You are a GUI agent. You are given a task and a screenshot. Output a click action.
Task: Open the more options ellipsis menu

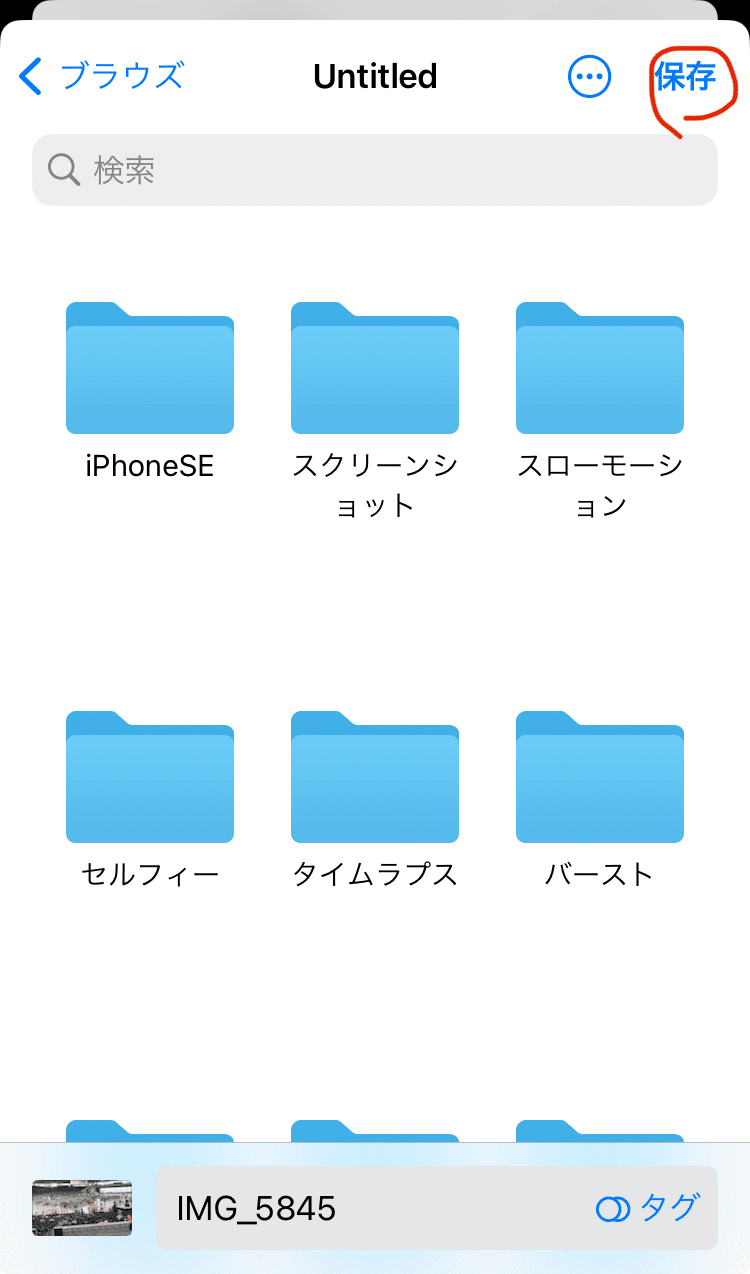tap(589, 76)
